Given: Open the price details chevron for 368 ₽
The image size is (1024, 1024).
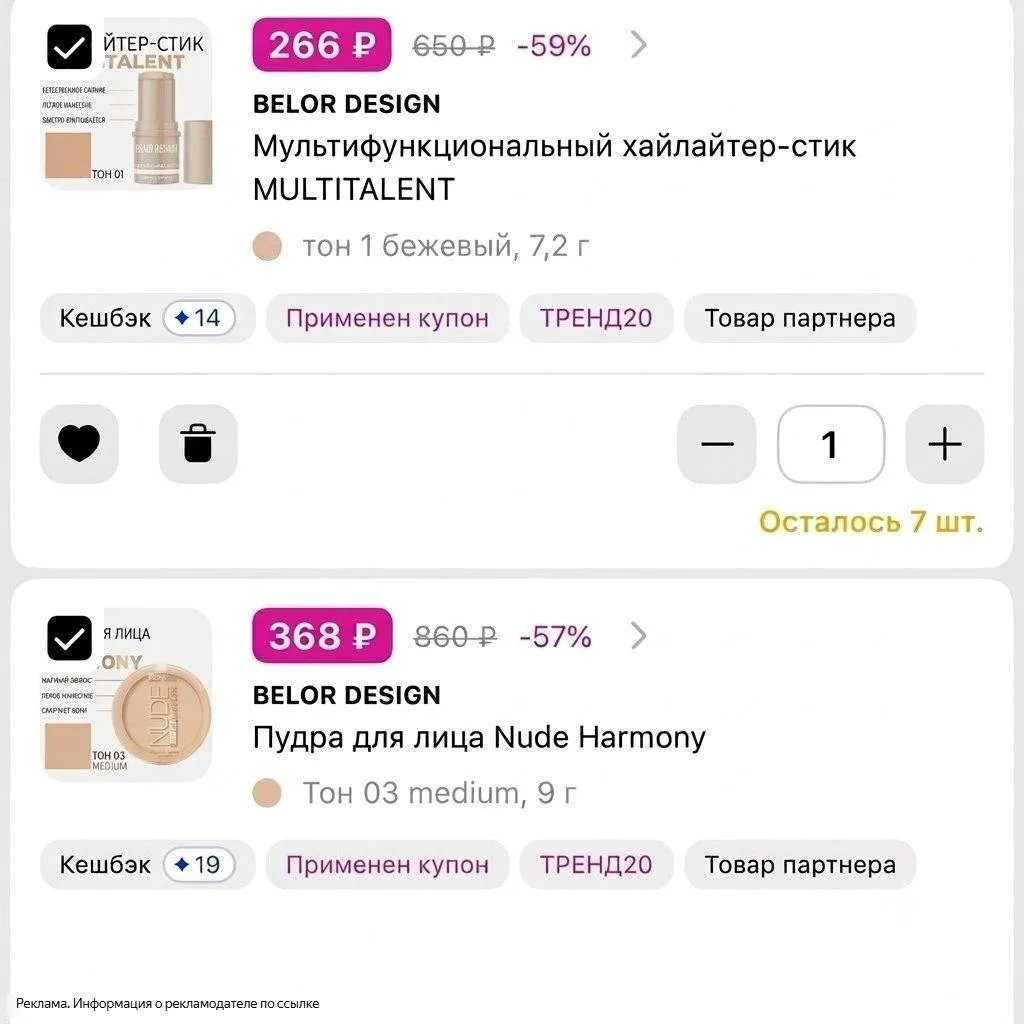Looking at the screenshot, I should (639, 635).
